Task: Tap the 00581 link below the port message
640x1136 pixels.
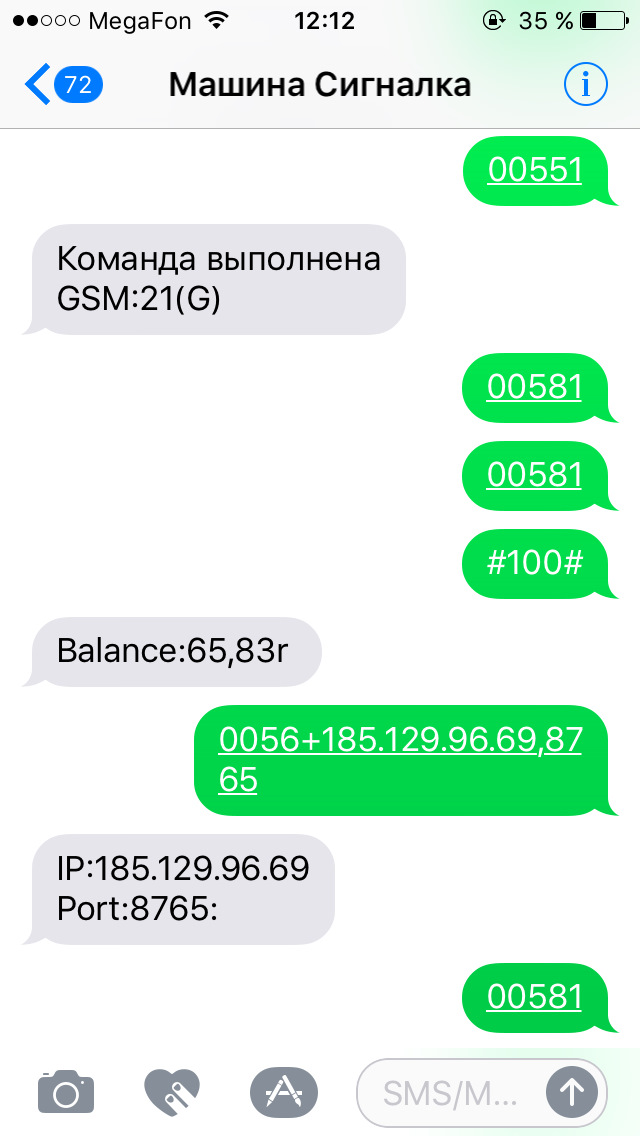Action: tap(534, 996)
